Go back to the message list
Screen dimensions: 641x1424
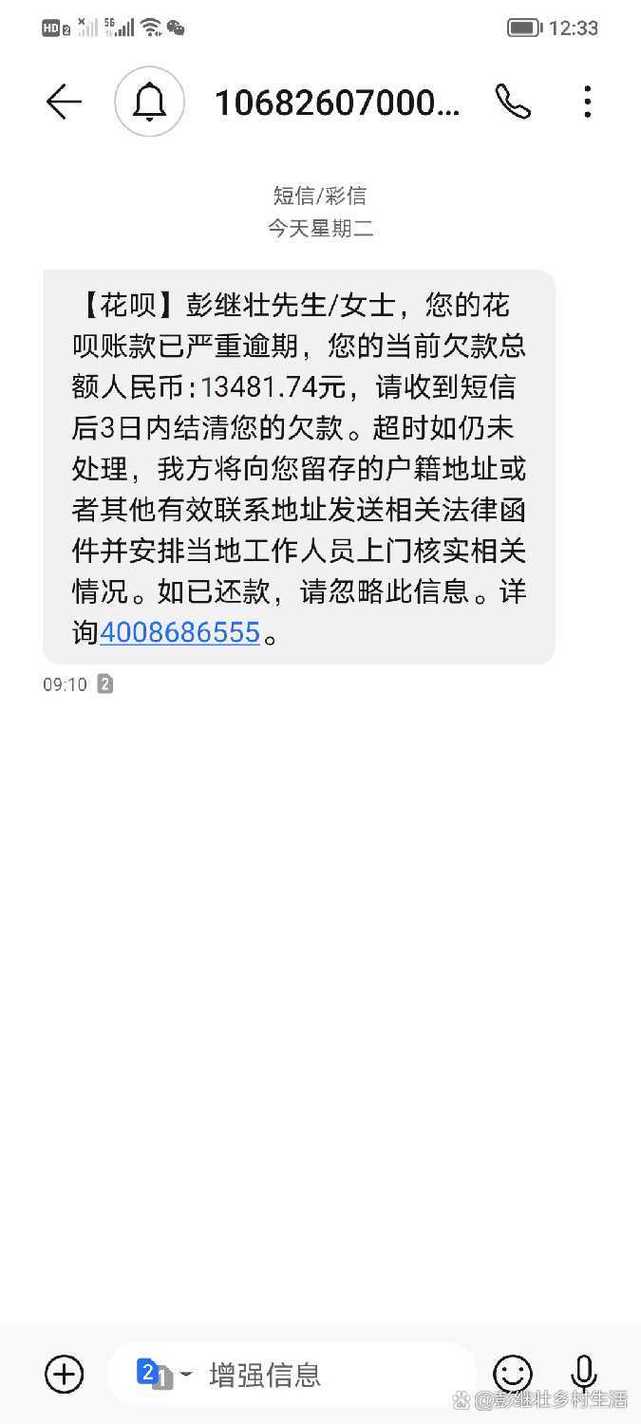[63, 102]
